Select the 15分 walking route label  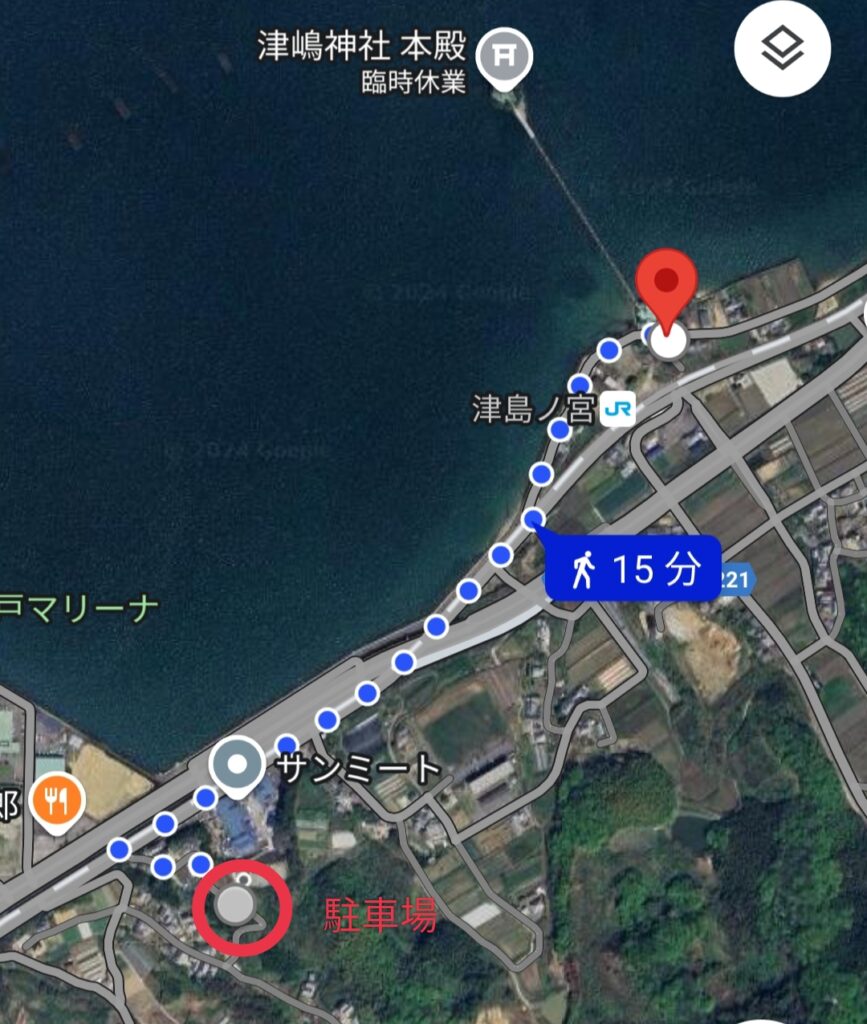click(633, 569)
